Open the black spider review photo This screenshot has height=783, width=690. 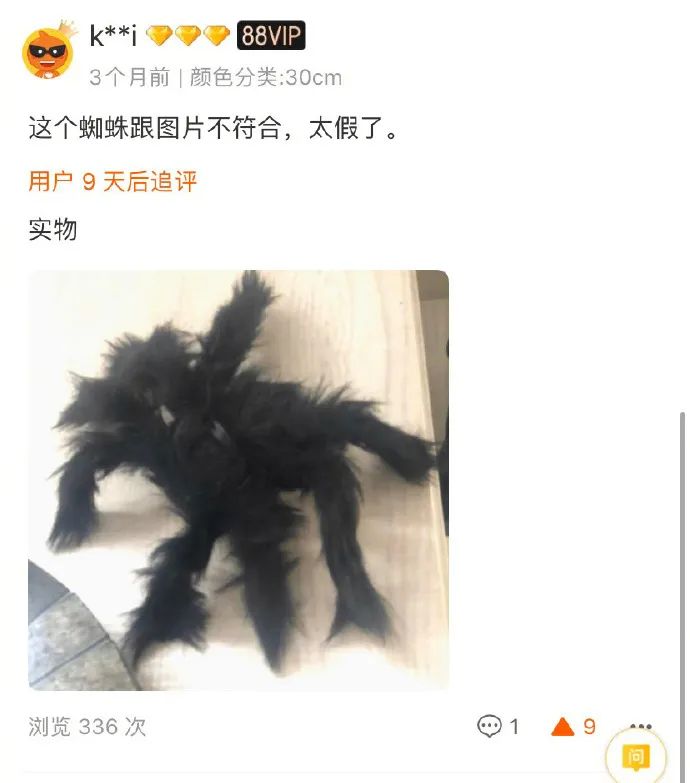[x=238, y=480]
